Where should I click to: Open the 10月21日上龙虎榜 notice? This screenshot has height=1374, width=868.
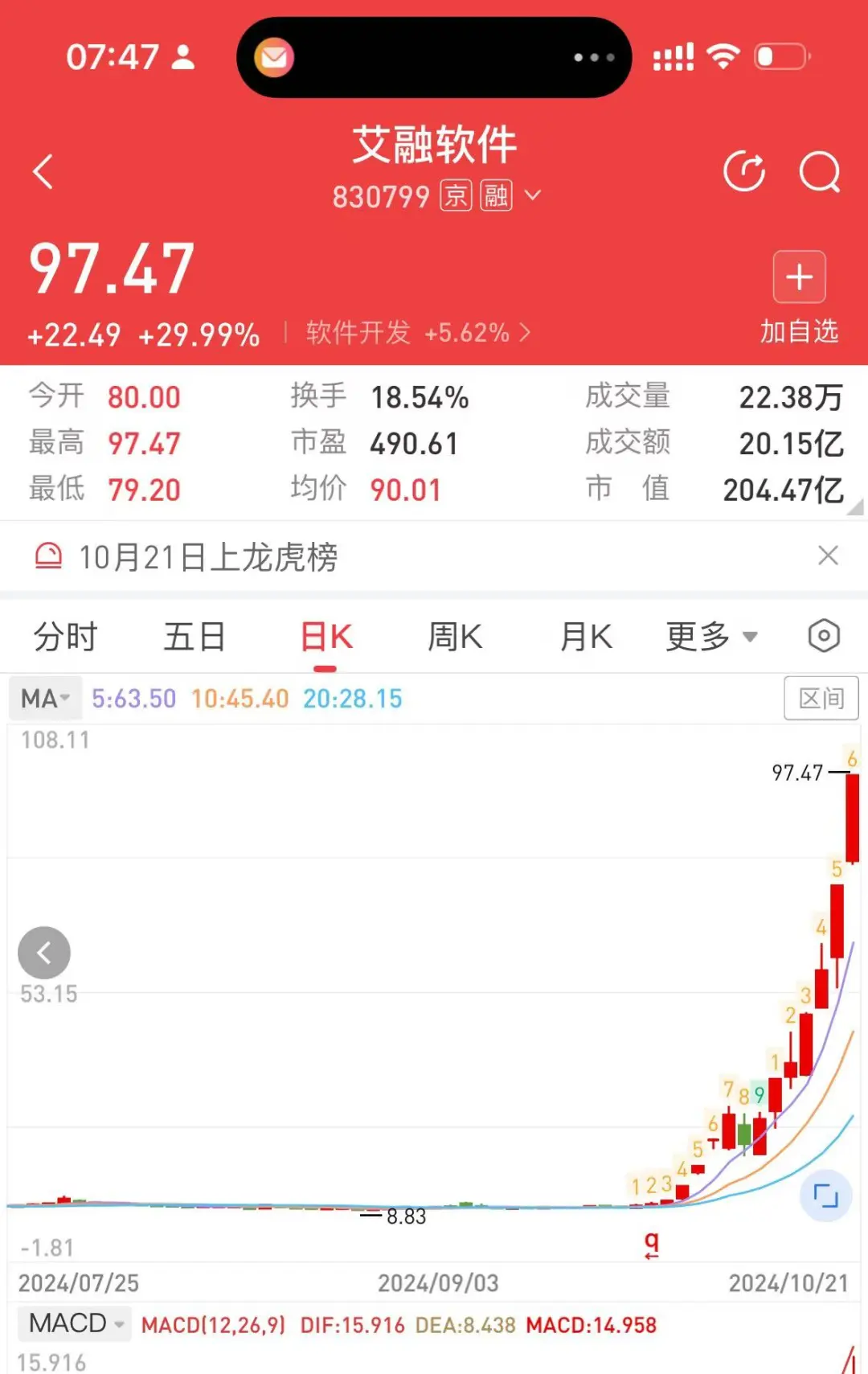click(x=207, y=557)
